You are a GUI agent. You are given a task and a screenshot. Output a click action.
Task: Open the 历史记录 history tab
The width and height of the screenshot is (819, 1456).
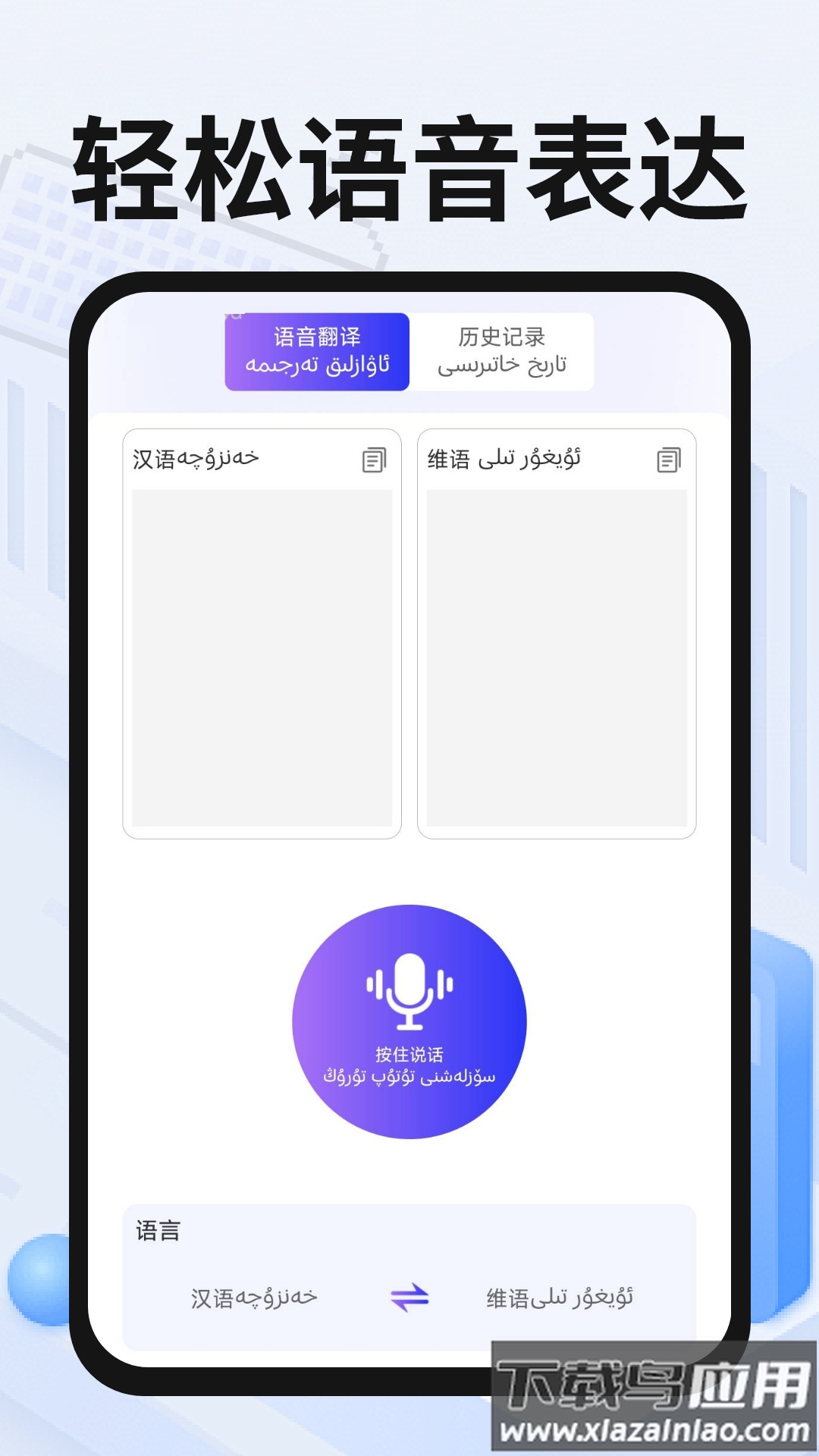point(504,349)
